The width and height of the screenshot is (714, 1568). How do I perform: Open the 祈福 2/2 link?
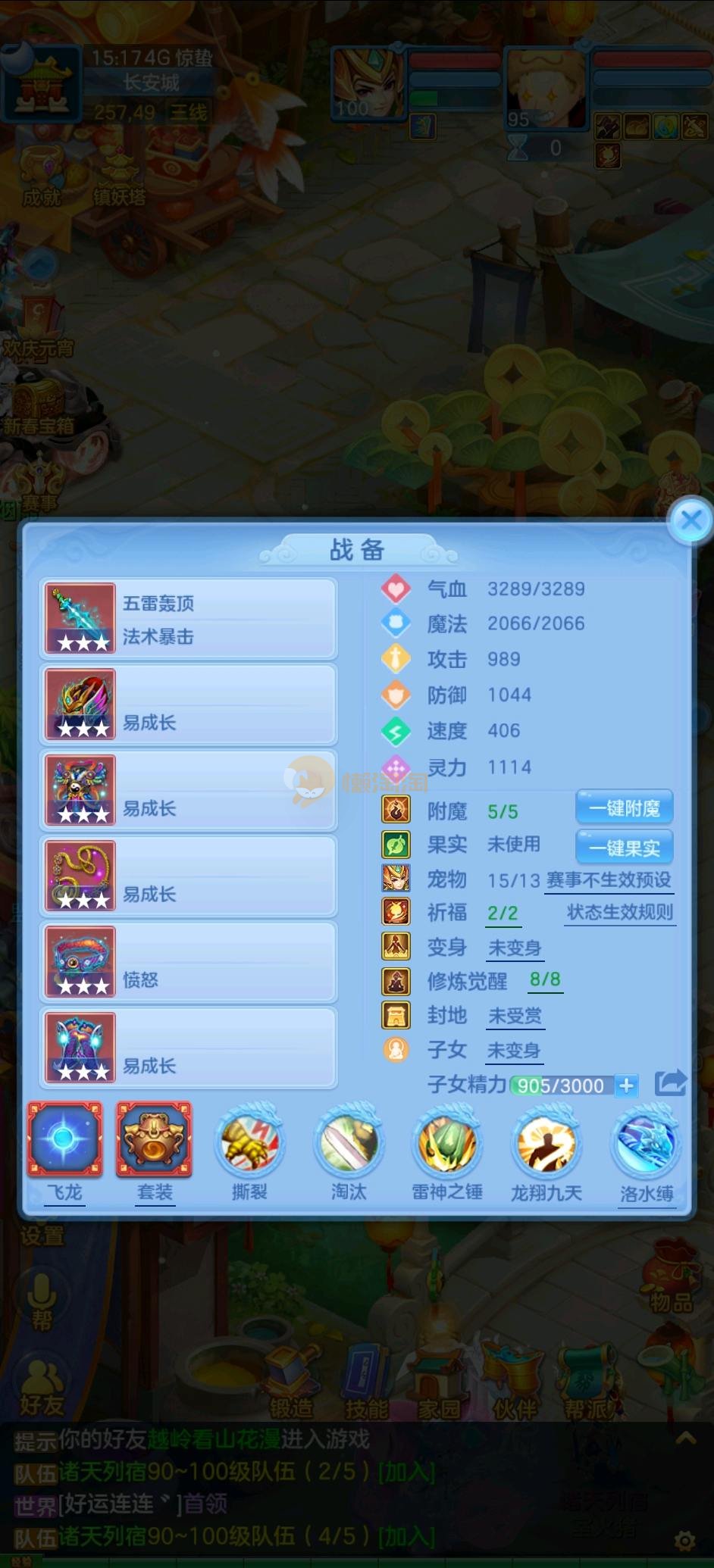pos(503,914)
